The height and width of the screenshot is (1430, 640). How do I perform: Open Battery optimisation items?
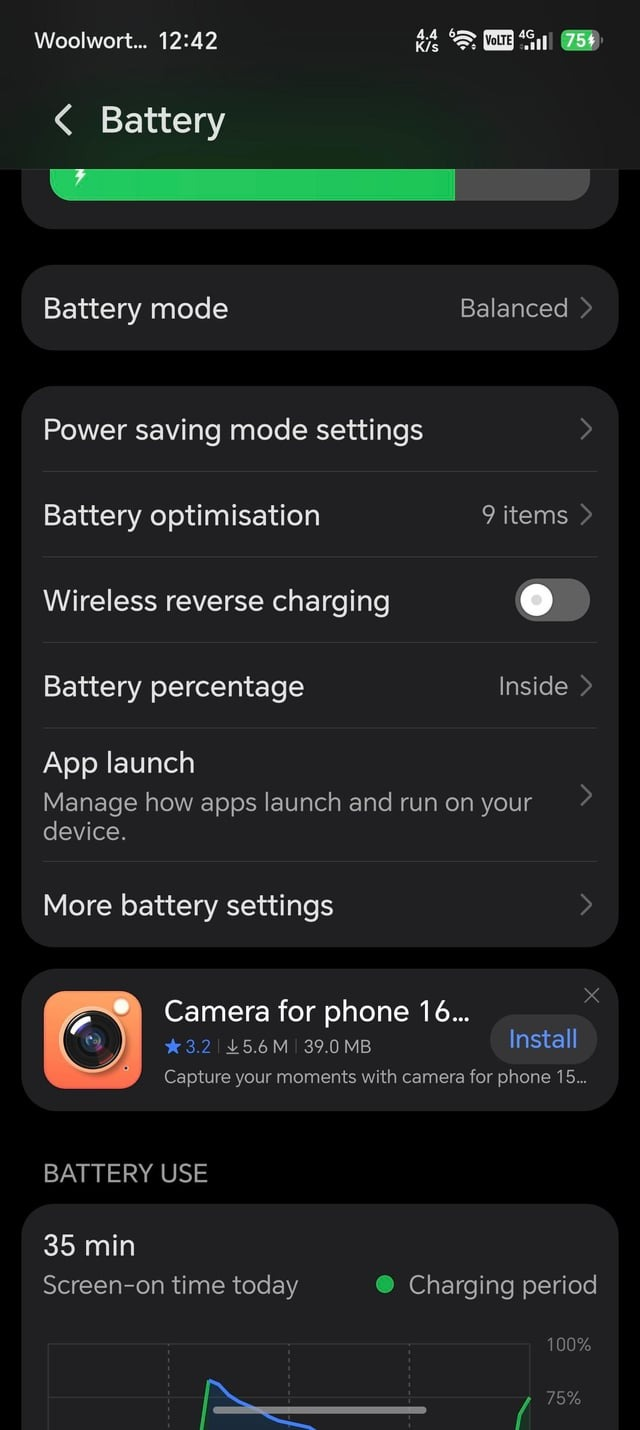[x=320, y=515]
